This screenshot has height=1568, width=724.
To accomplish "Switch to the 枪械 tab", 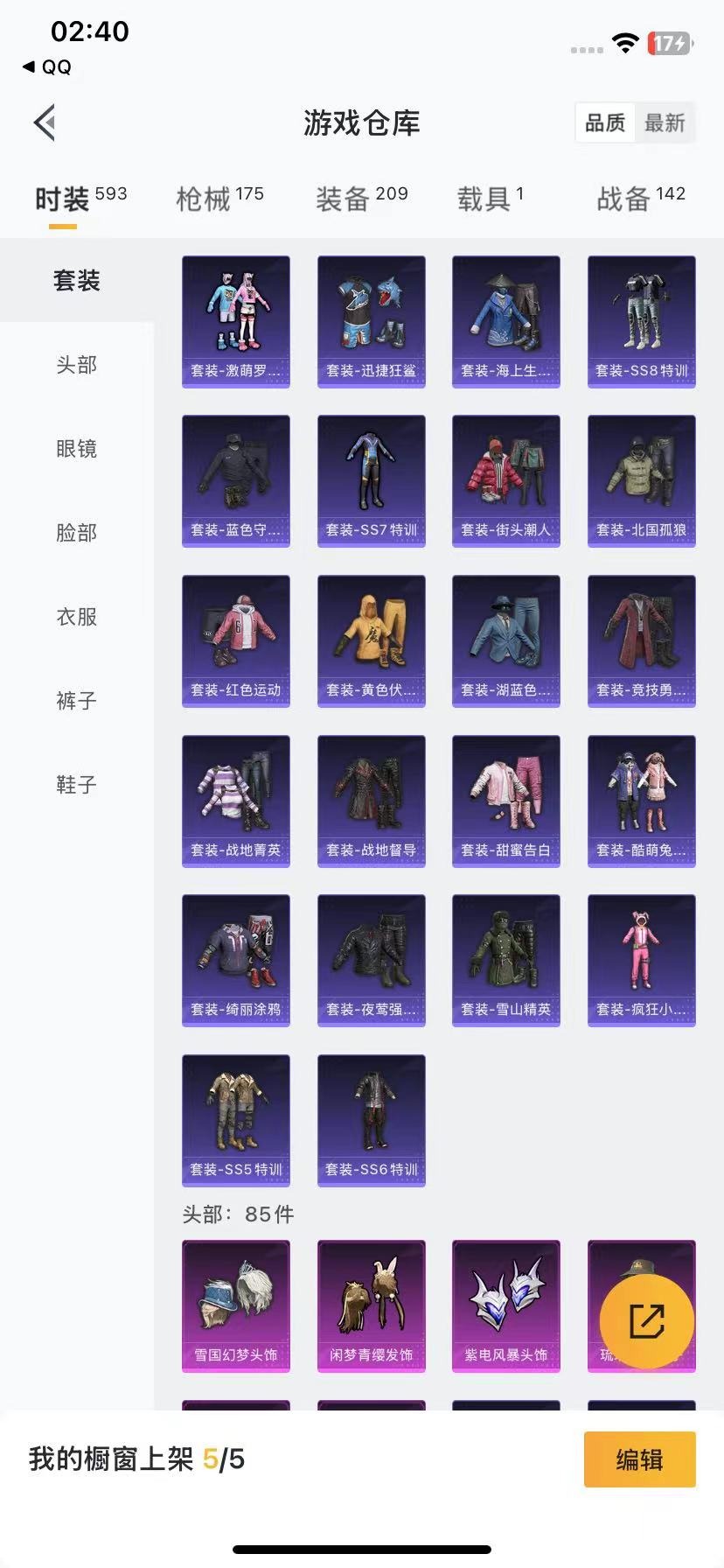I will point(219,199).
